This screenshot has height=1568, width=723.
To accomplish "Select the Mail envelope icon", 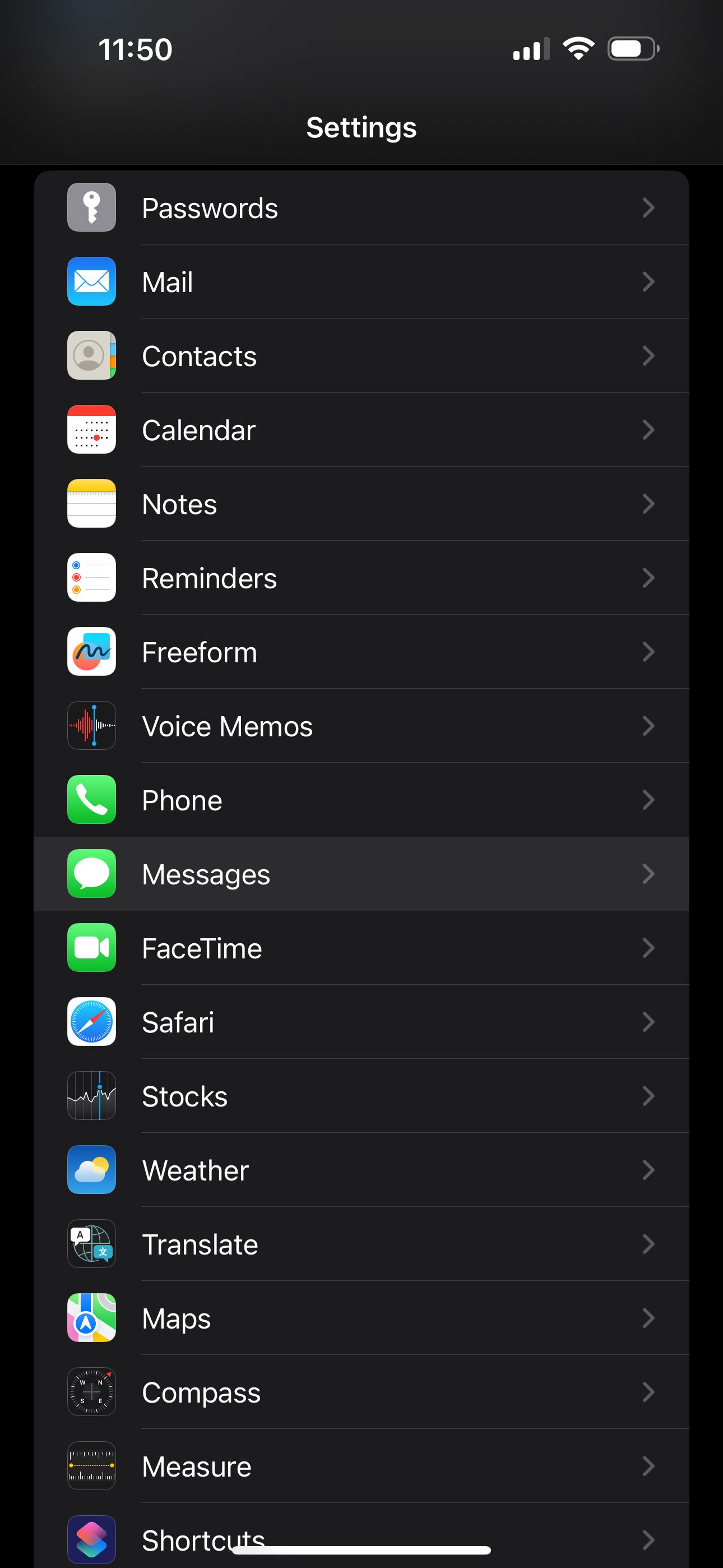I will 91,281.
